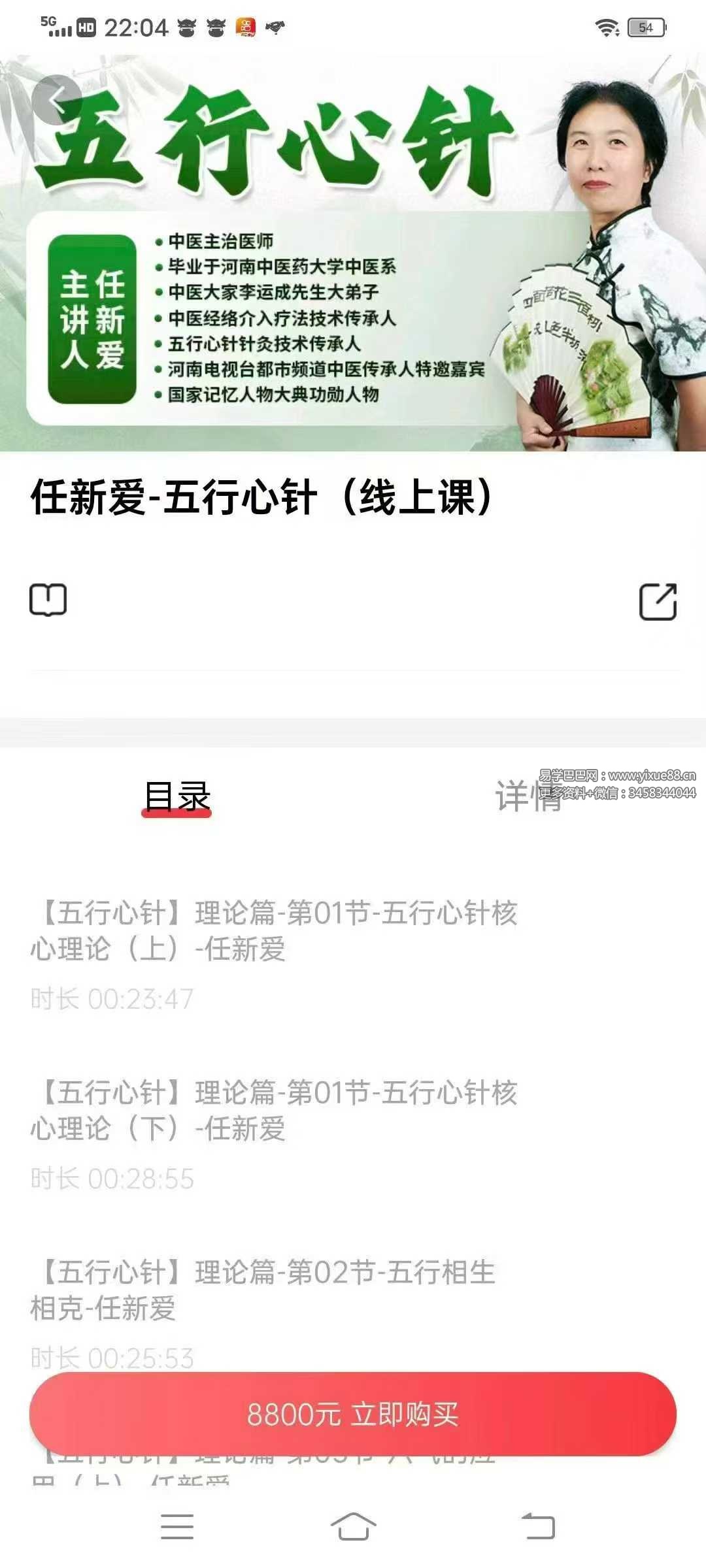Go back using the top-left arrow
Viewport: 706px width, 1568px height.
56,100
